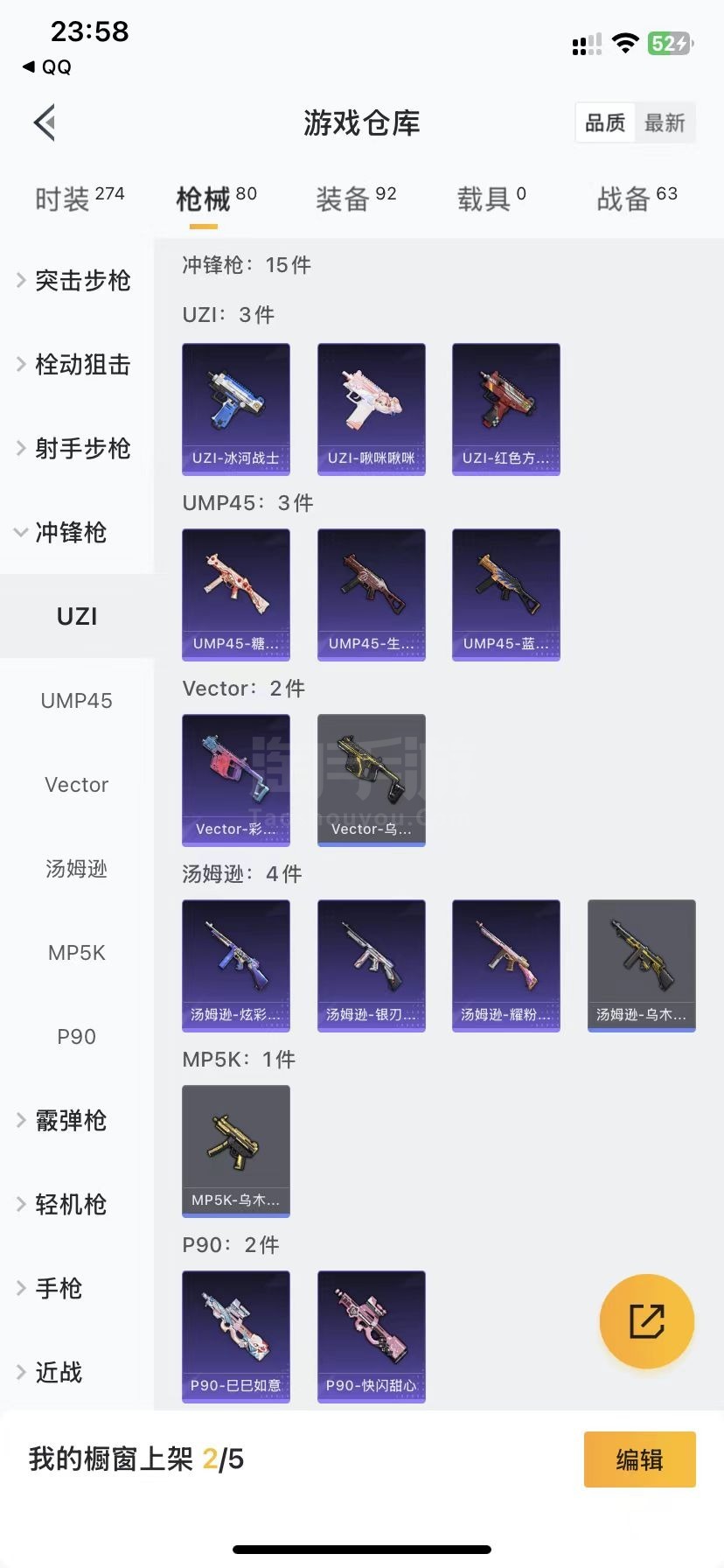Go back using the top-left arrow
Viewport: 724px width, 1568px height.
[45, 122]
